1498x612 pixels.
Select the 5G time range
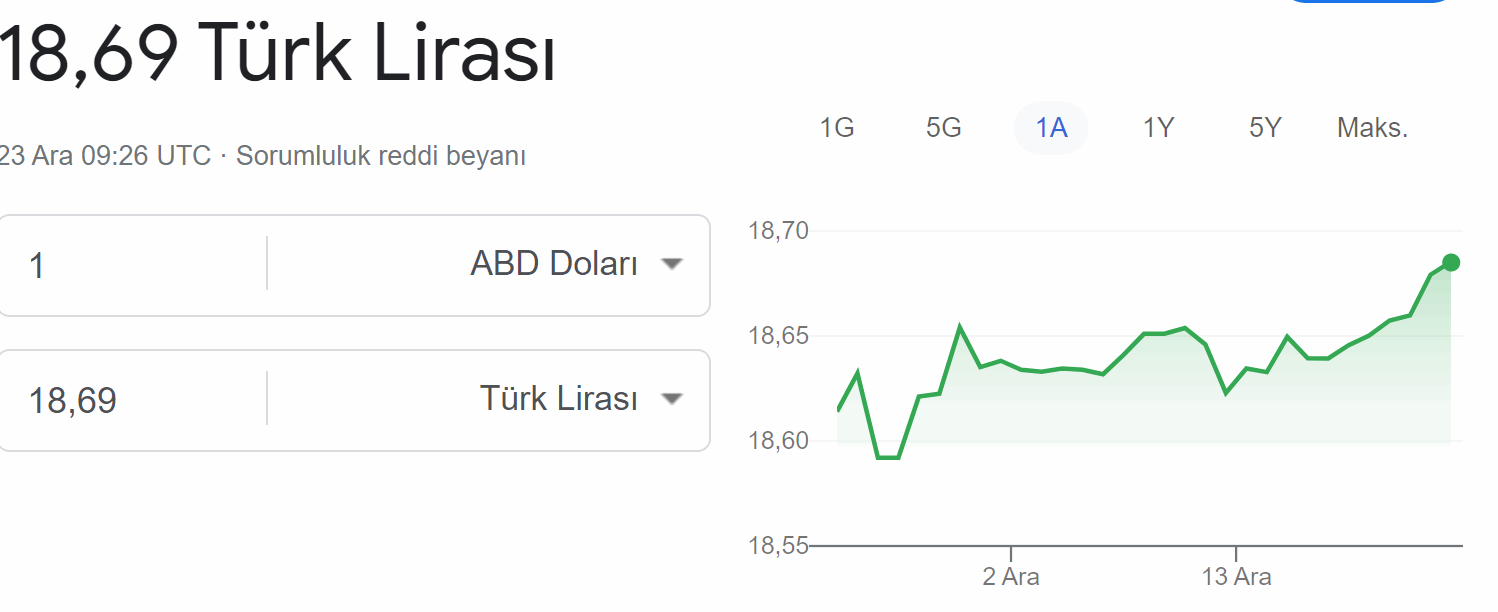(943, 128)
